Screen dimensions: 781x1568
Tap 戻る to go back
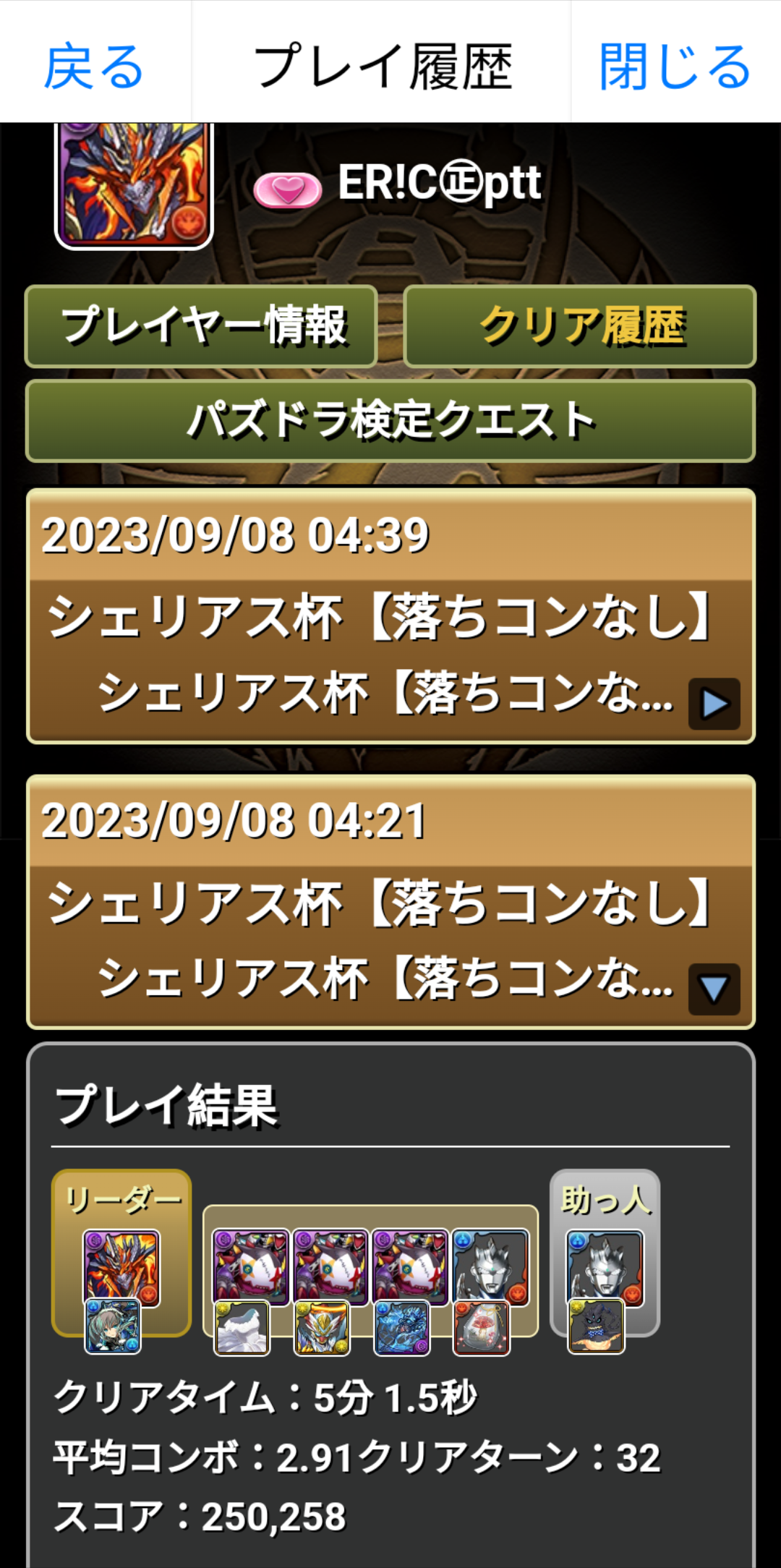(94, 67)
